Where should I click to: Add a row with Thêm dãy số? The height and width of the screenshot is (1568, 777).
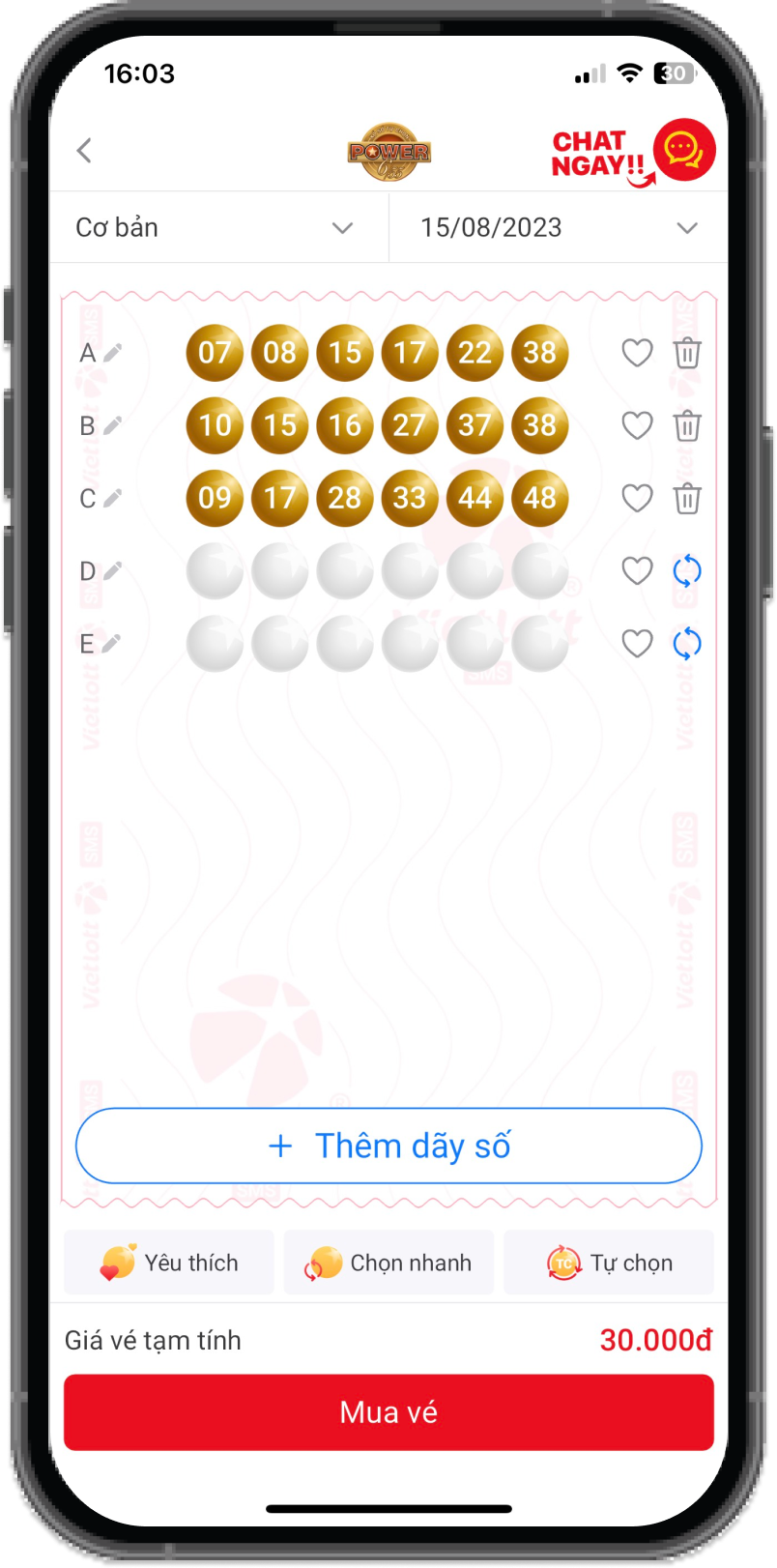coord(388,1147)
